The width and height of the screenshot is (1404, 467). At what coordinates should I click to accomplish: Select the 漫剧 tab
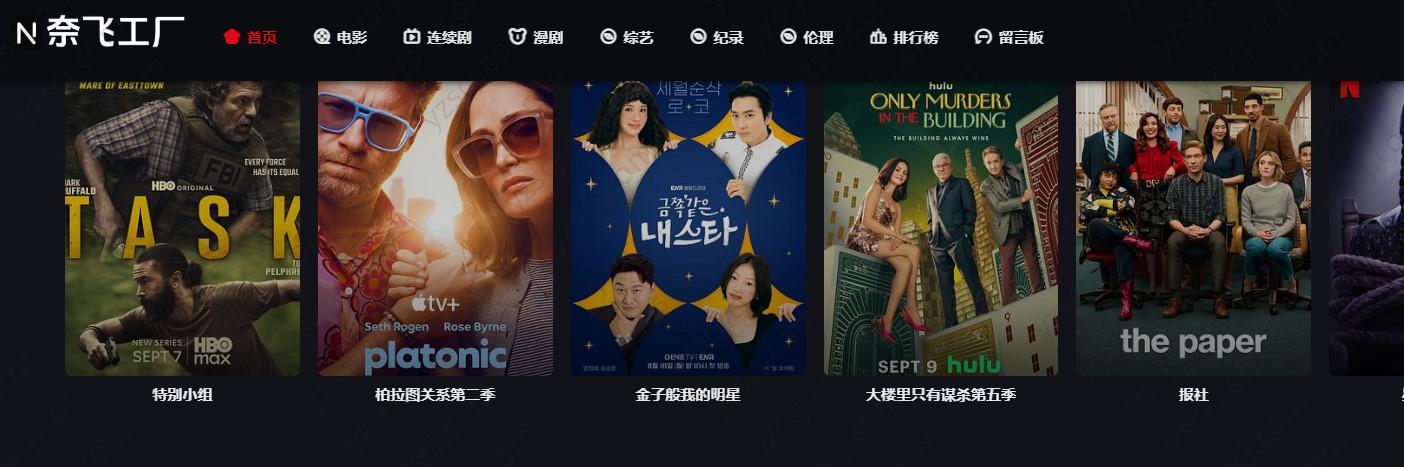pyautogui.click(x=535, y=37)
